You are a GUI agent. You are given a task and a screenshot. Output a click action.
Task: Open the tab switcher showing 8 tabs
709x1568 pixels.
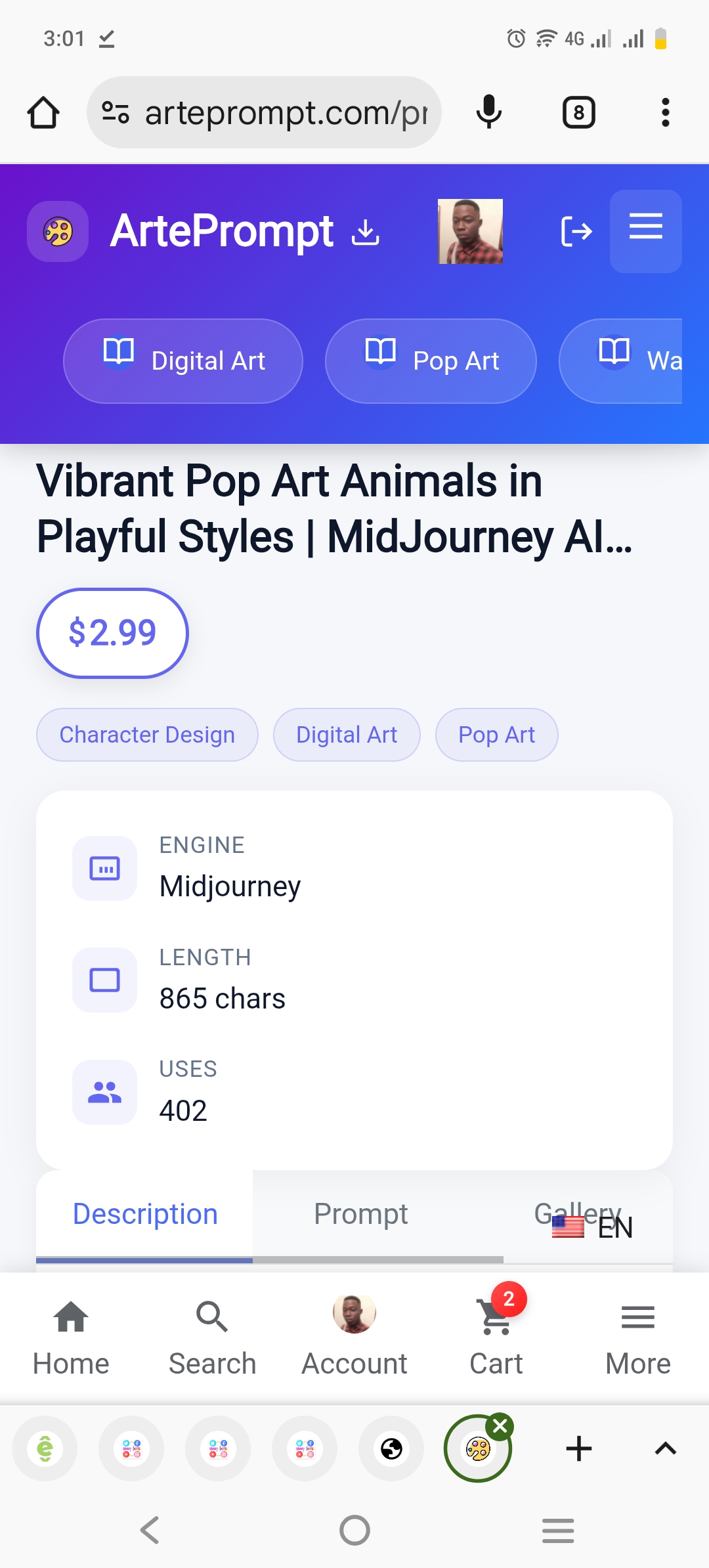pyautogui.click(x=578, y=112)
